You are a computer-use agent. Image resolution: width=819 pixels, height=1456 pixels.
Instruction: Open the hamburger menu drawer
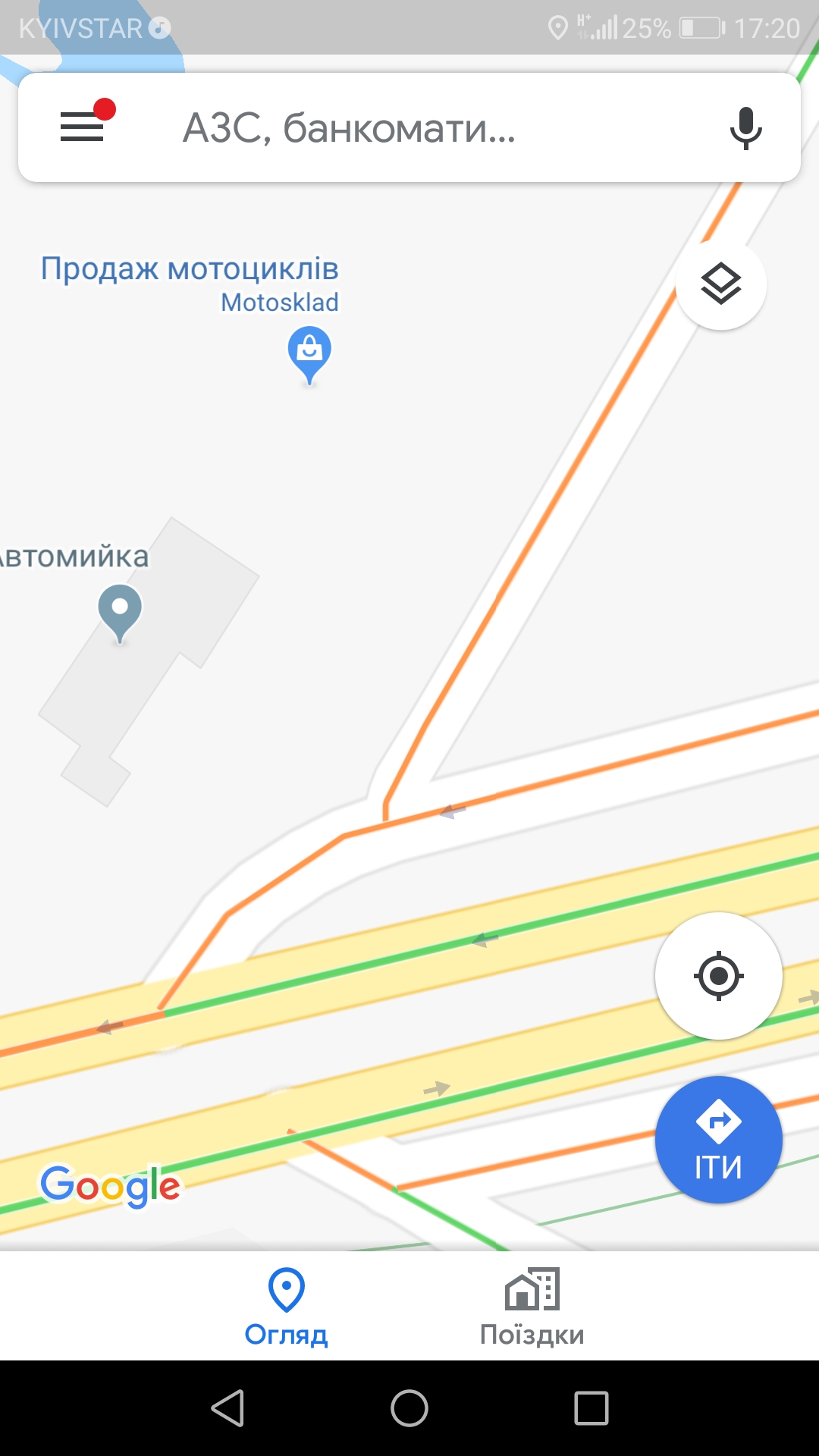click(82, 127)
